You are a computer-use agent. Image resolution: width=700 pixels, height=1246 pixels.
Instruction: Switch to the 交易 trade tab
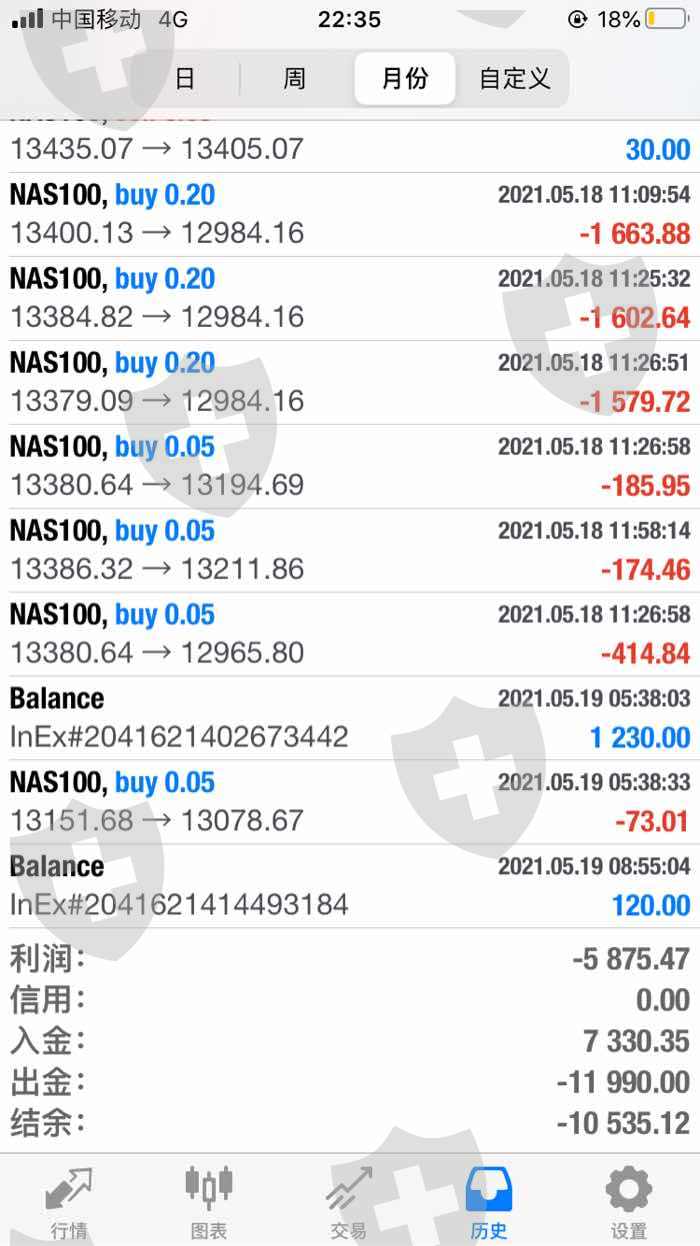coord(349,1200)
